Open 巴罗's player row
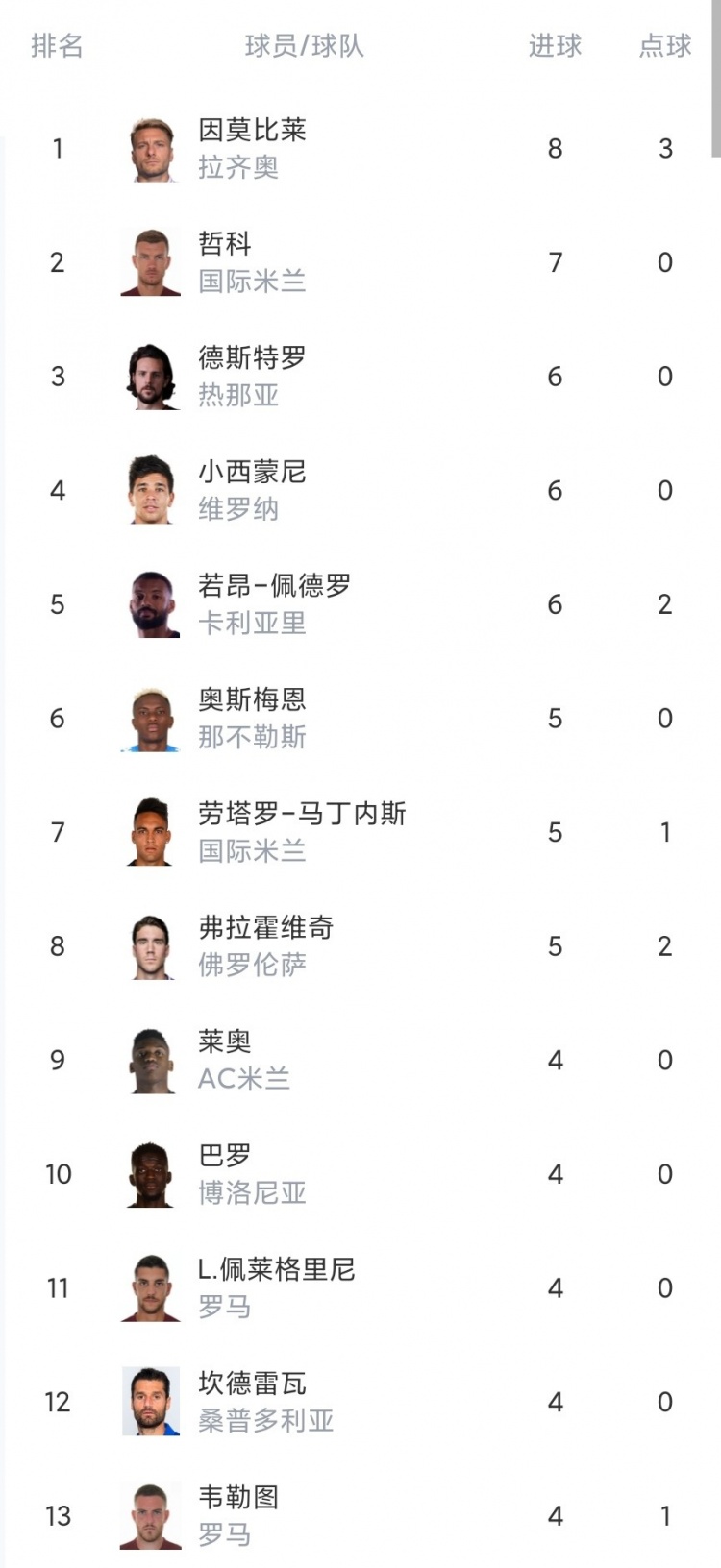 [x=360, y=1174]
